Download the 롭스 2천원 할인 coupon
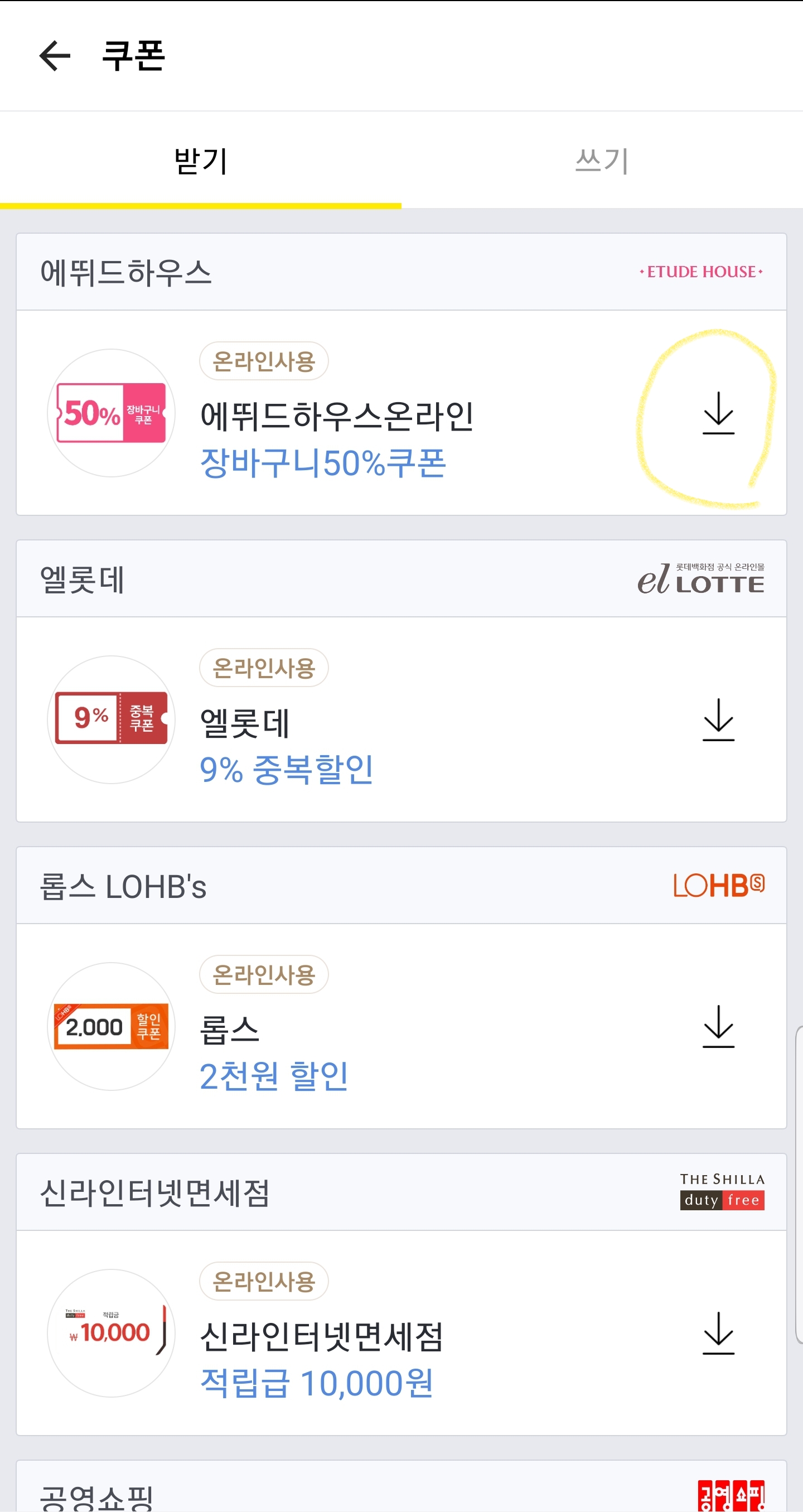803x1512 pixels. click(718, 1027)
